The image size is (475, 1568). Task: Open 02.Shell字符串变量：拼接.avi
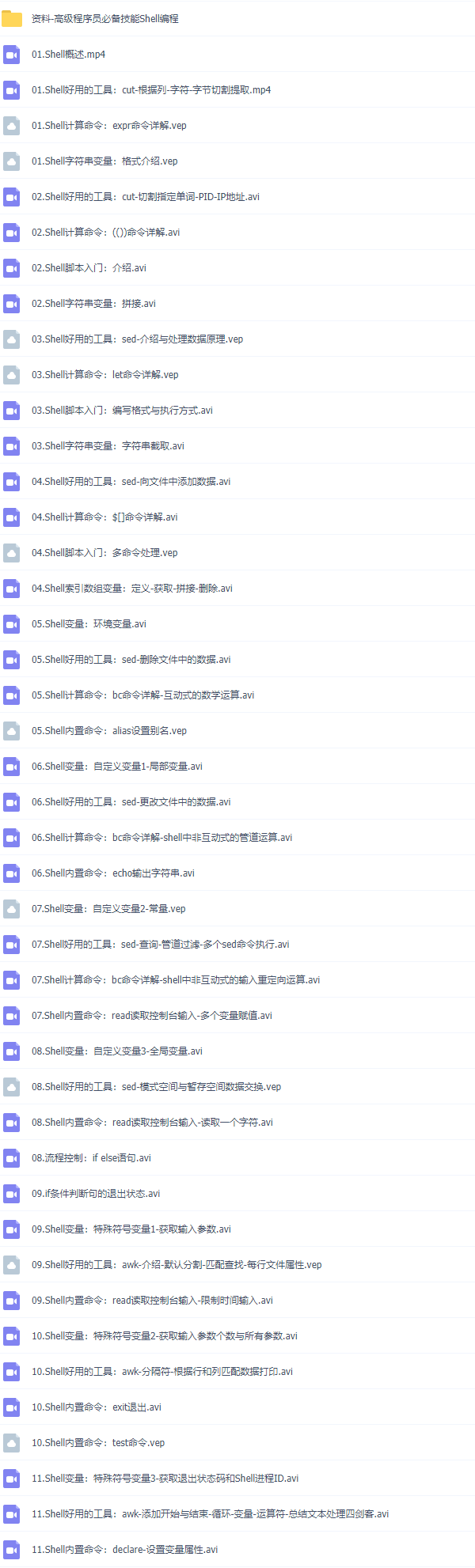coord(93,303)
